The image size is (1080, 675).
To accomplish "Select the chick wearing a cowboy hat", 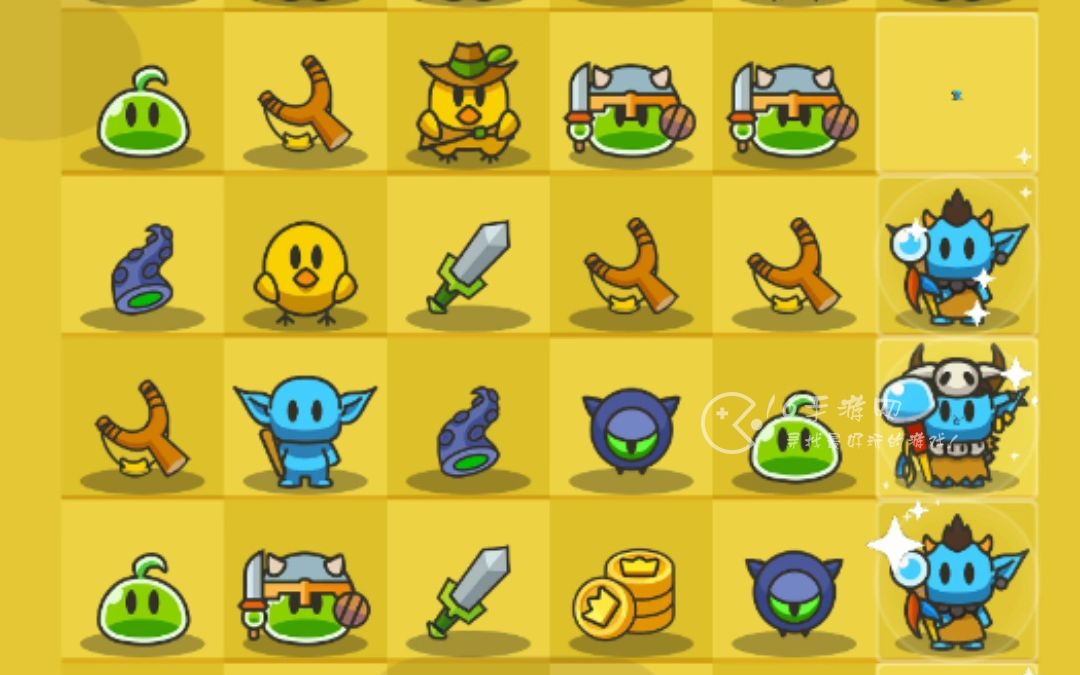I will (x=468, y=102).
